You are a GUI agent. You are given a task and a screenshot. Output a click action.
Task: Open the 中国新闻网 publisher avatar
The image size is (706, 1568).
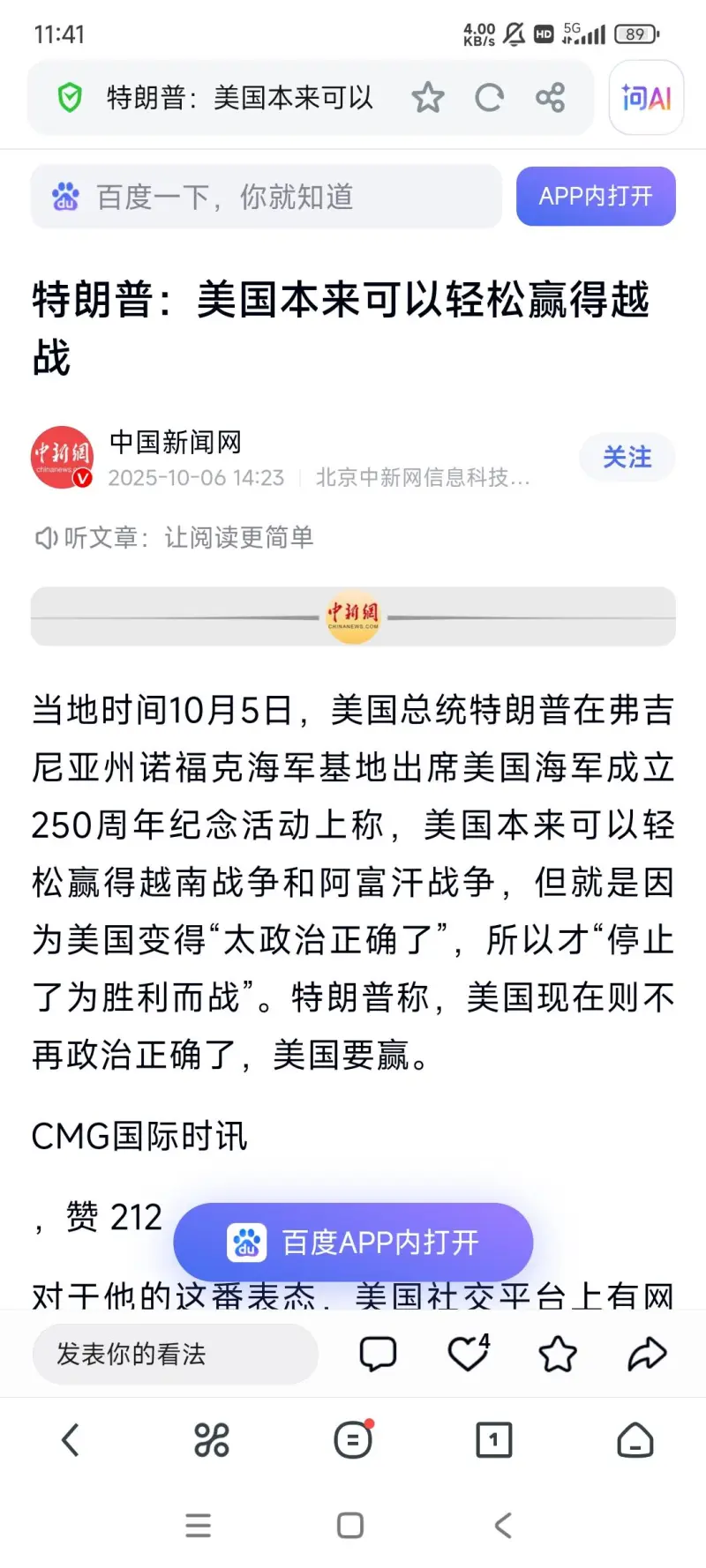[x=62, y=457]
